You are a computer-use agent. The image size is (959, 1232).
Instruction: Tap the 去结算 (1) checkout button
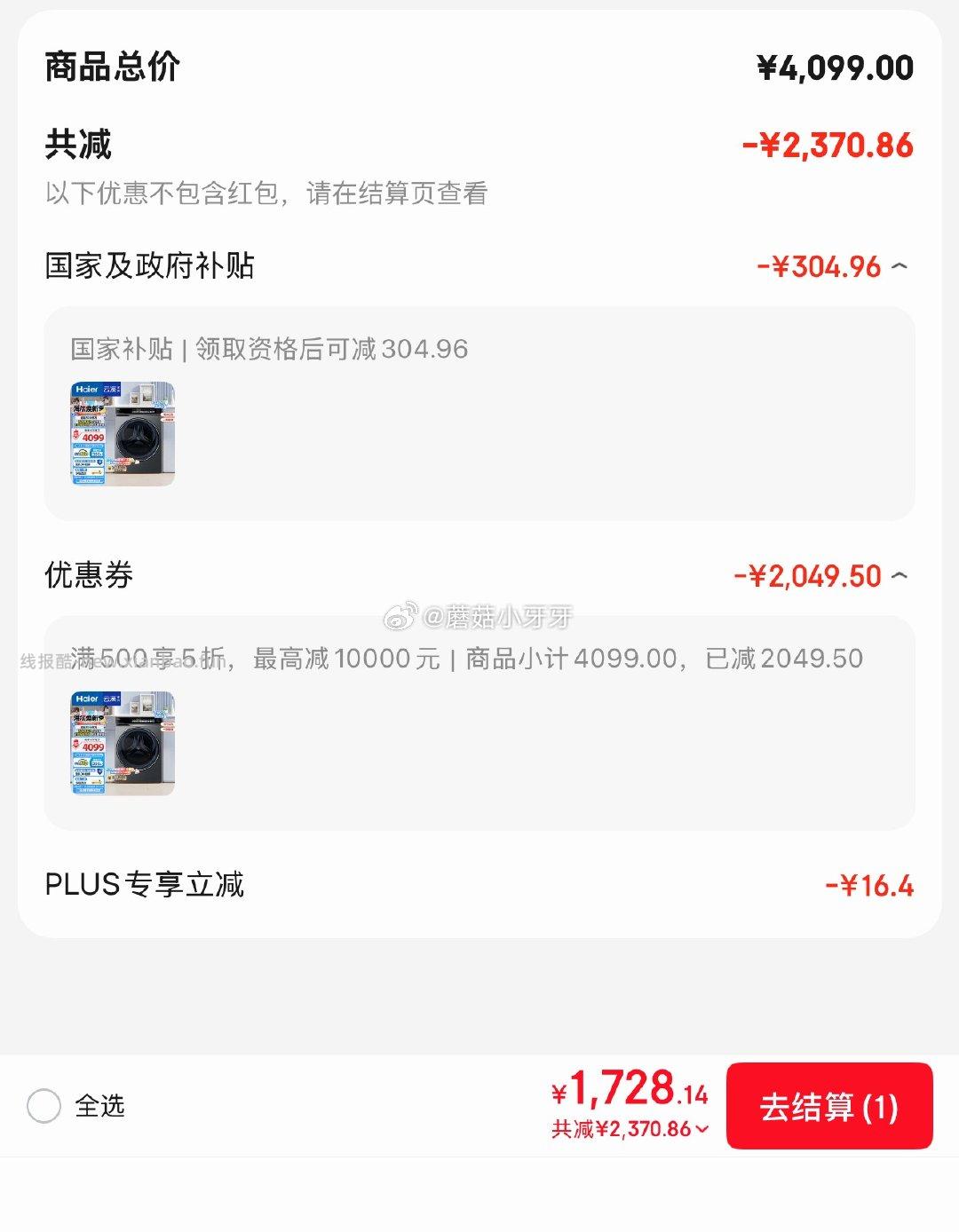(828, 1108)
